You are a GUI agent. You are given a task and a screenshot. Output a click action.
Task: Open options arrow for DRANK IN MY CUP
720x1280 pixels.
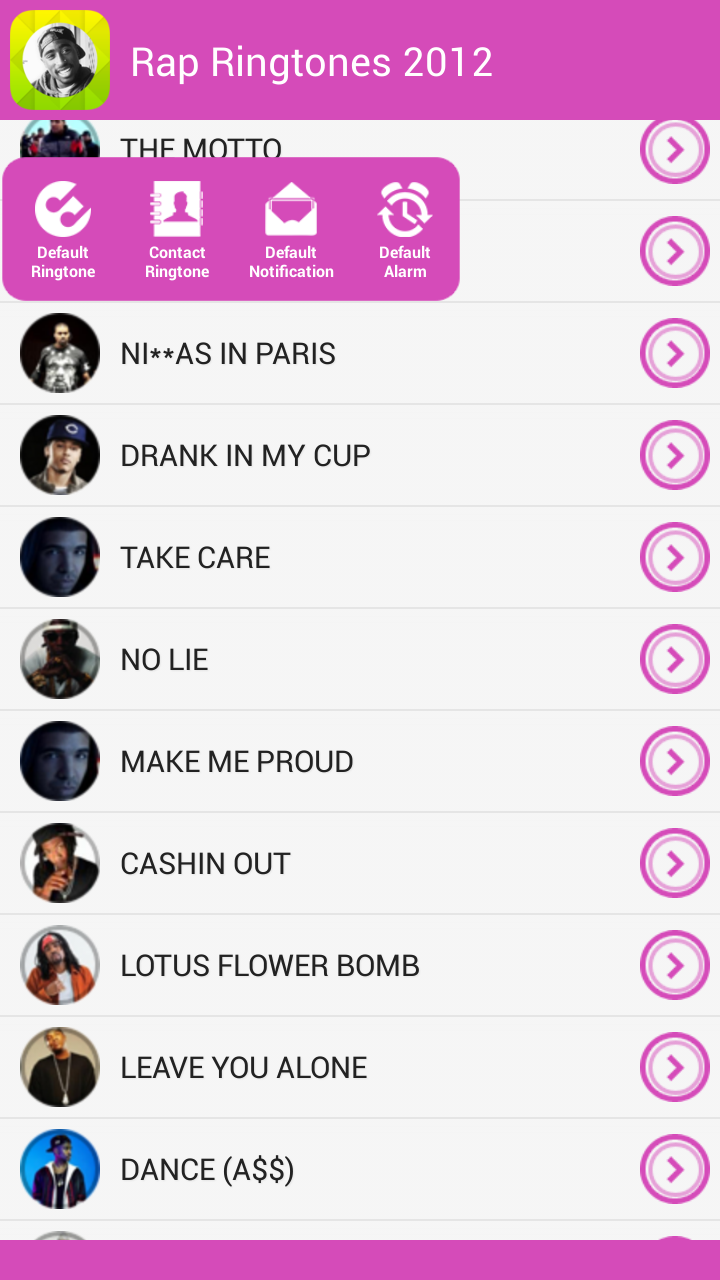(x=675, y=456)
